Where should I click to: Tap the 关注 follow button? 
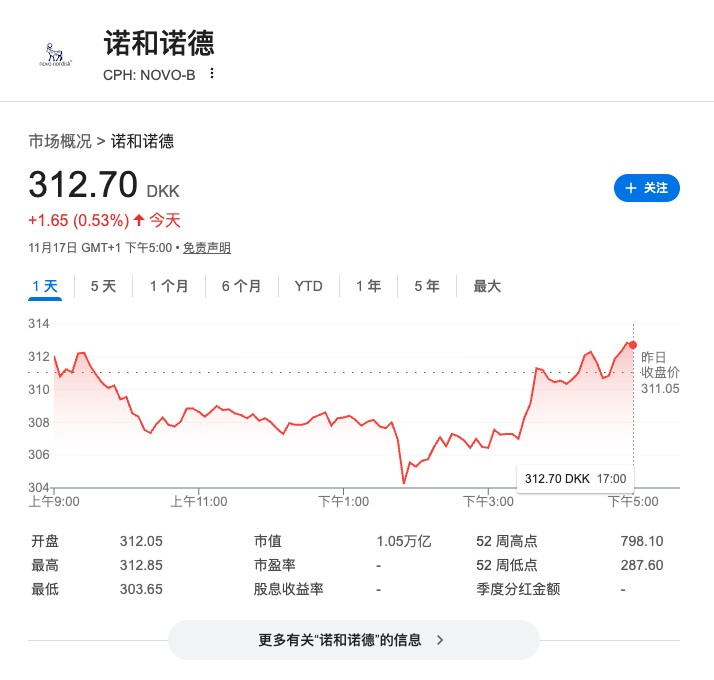646,188
